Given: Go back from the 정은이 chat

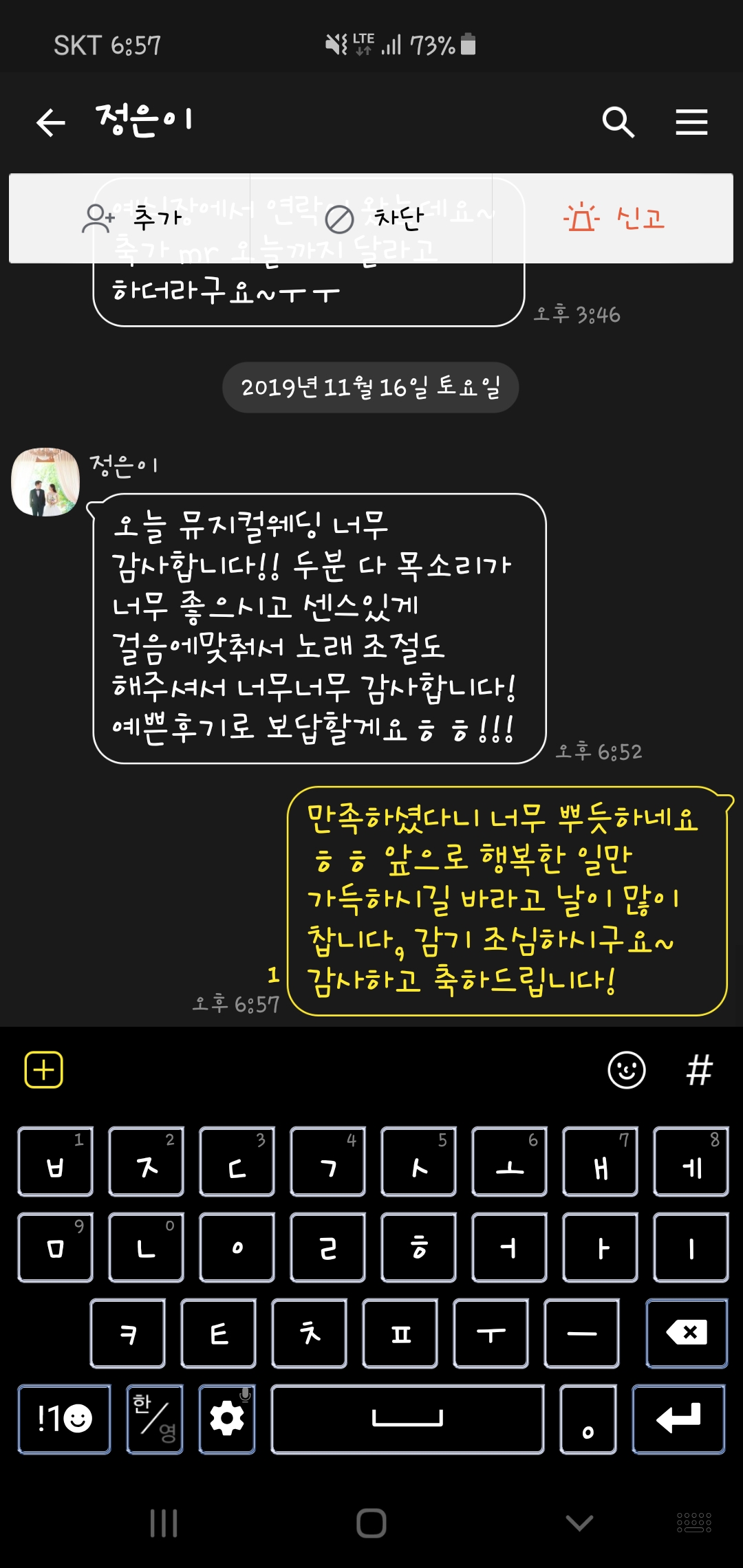Looking at the screenshot, I should [x=50, y=123].
